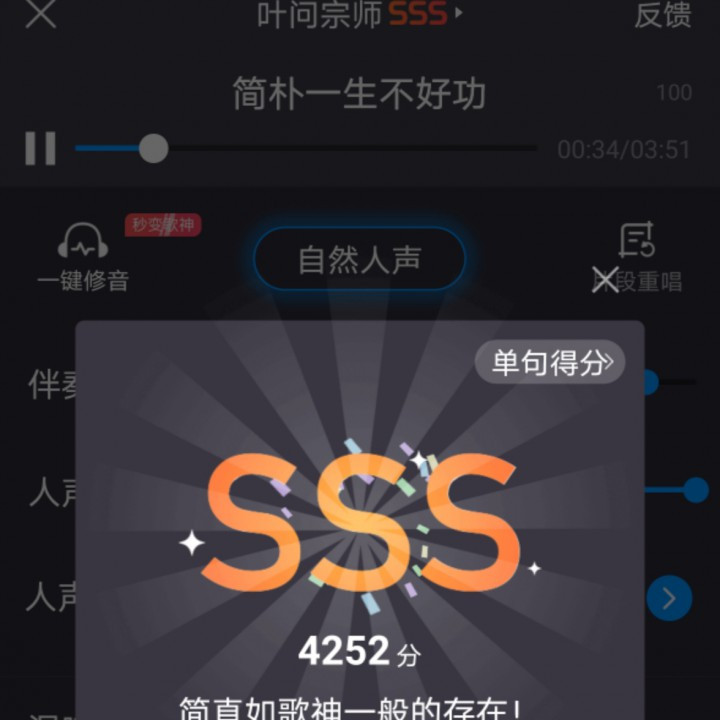Pause the song playback
The height and width of the screenshot is (720, 720).
coord(40,148)
